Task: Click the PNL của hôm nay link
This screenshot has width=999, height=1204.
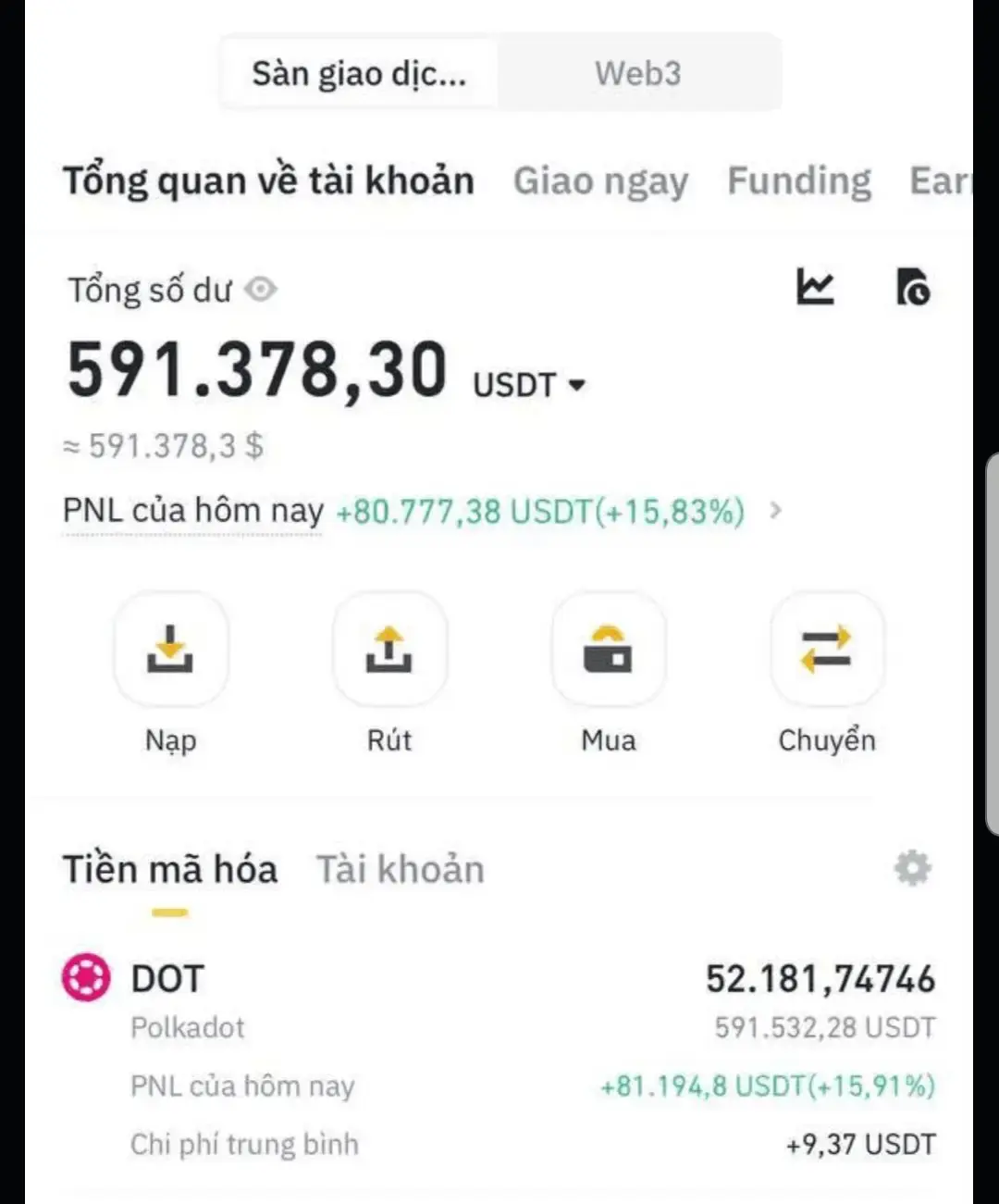Action: point(191,510)
